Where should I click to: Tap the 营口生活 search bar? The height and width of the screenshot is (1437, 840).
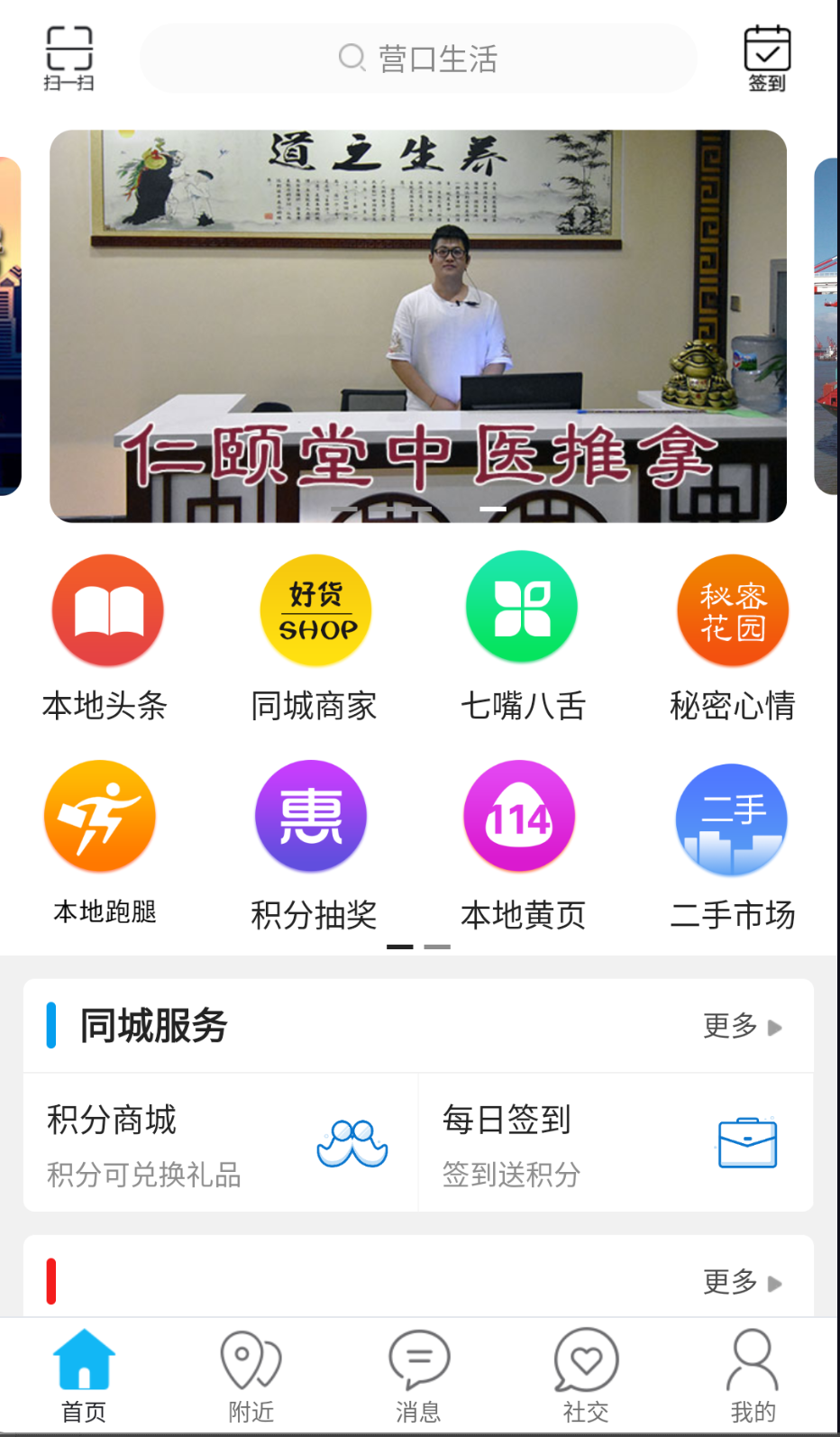(x=418, y=58)
